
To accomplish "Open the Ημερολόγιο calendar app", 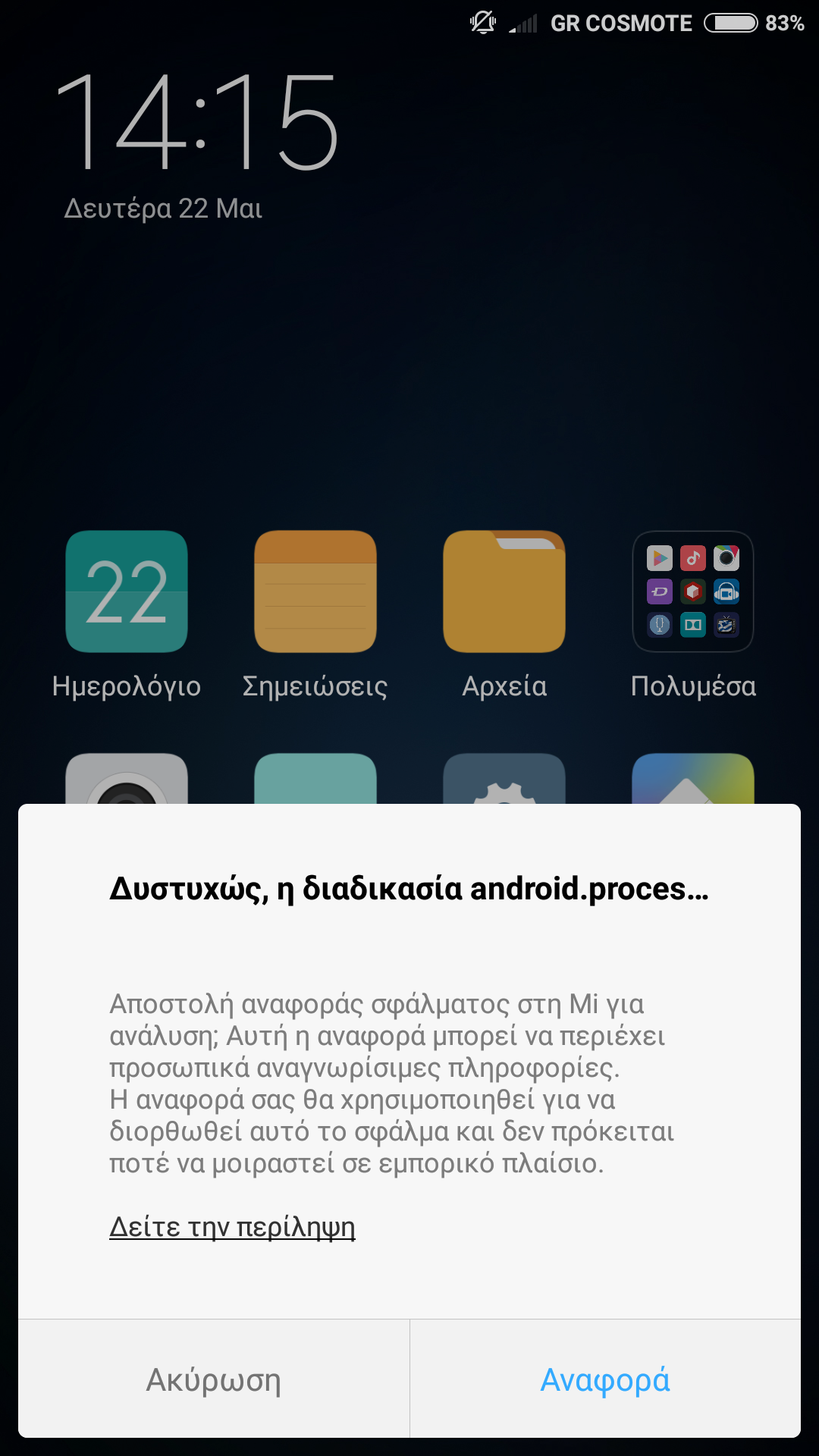I will (127, 591).
